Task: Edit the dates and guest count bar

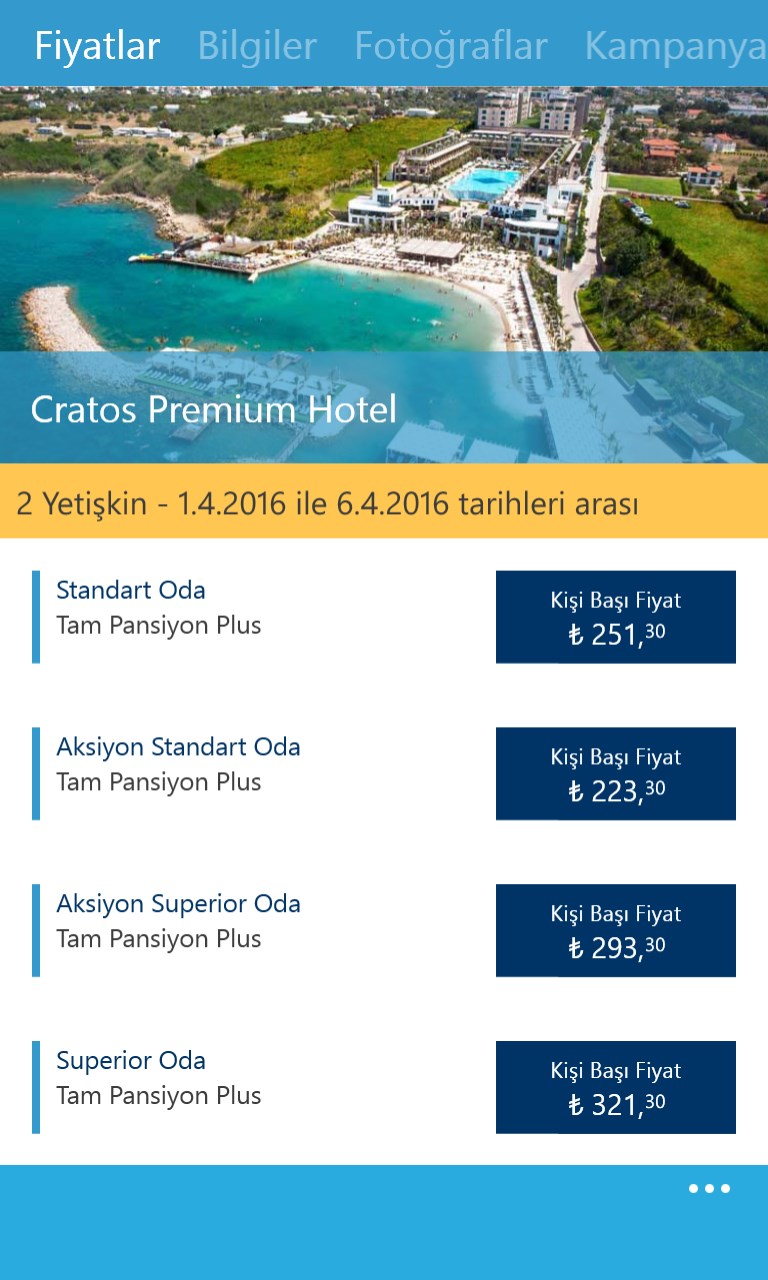Action: pos(384,501)
